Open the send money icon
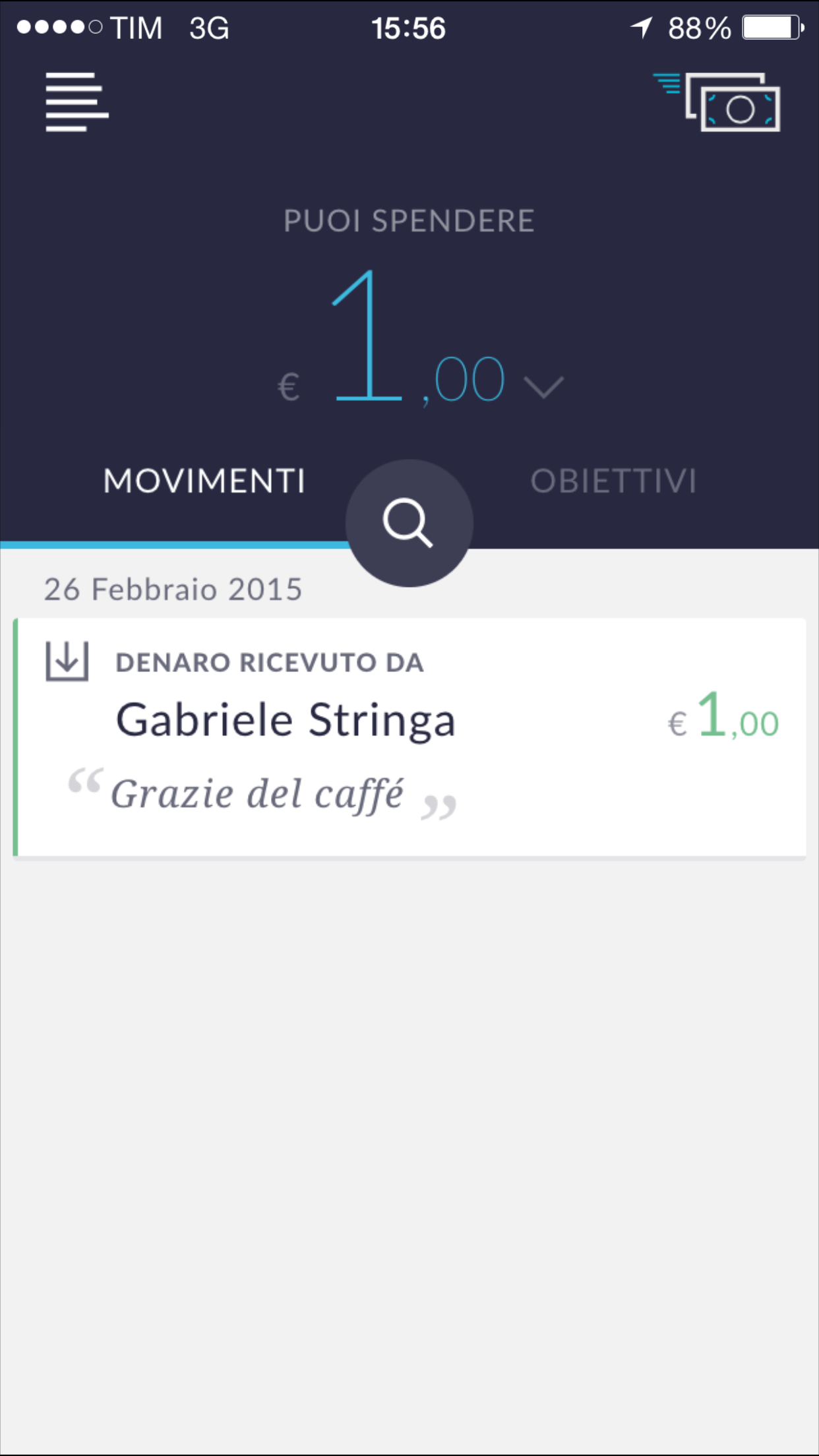819x1456 pixels. click(x=717, y=102)
